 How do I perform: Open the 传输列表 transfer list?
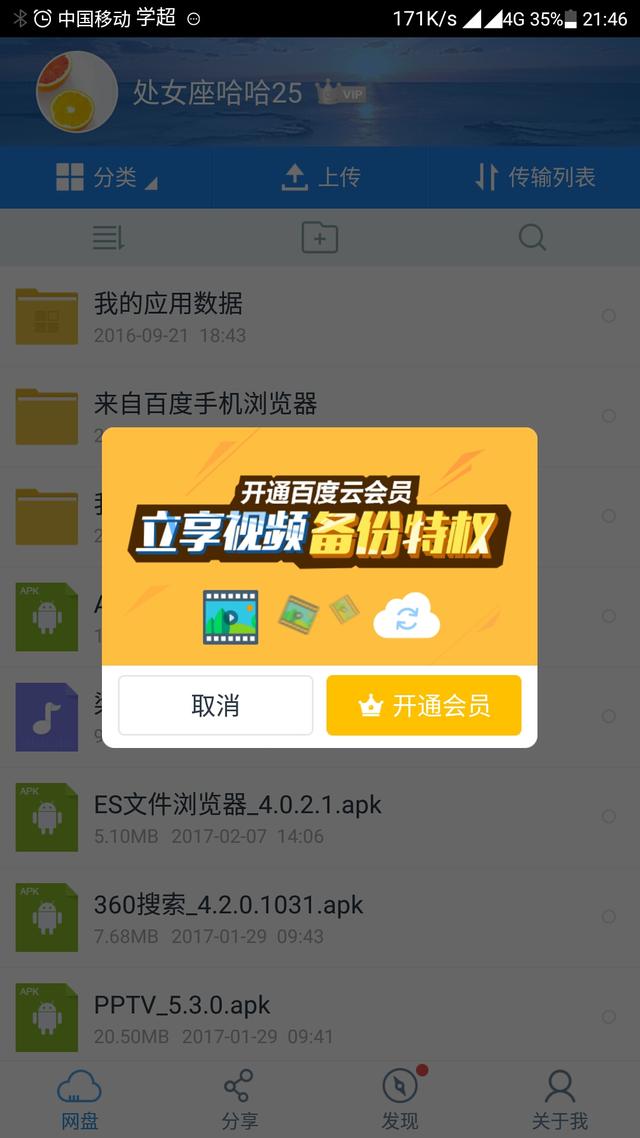(534, 178)
